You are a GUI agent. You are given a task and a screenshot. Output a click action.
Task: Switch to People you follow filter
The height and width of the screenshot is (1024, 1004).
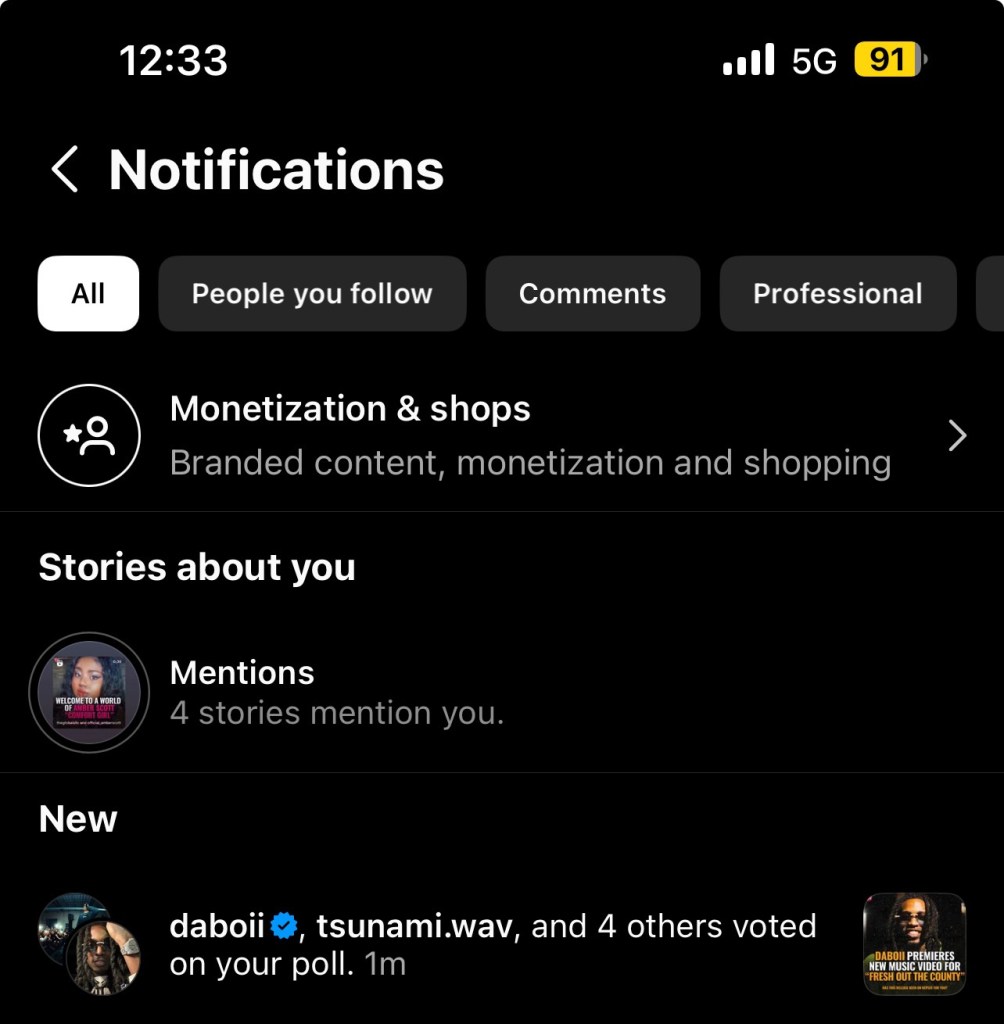coord(312,293)
